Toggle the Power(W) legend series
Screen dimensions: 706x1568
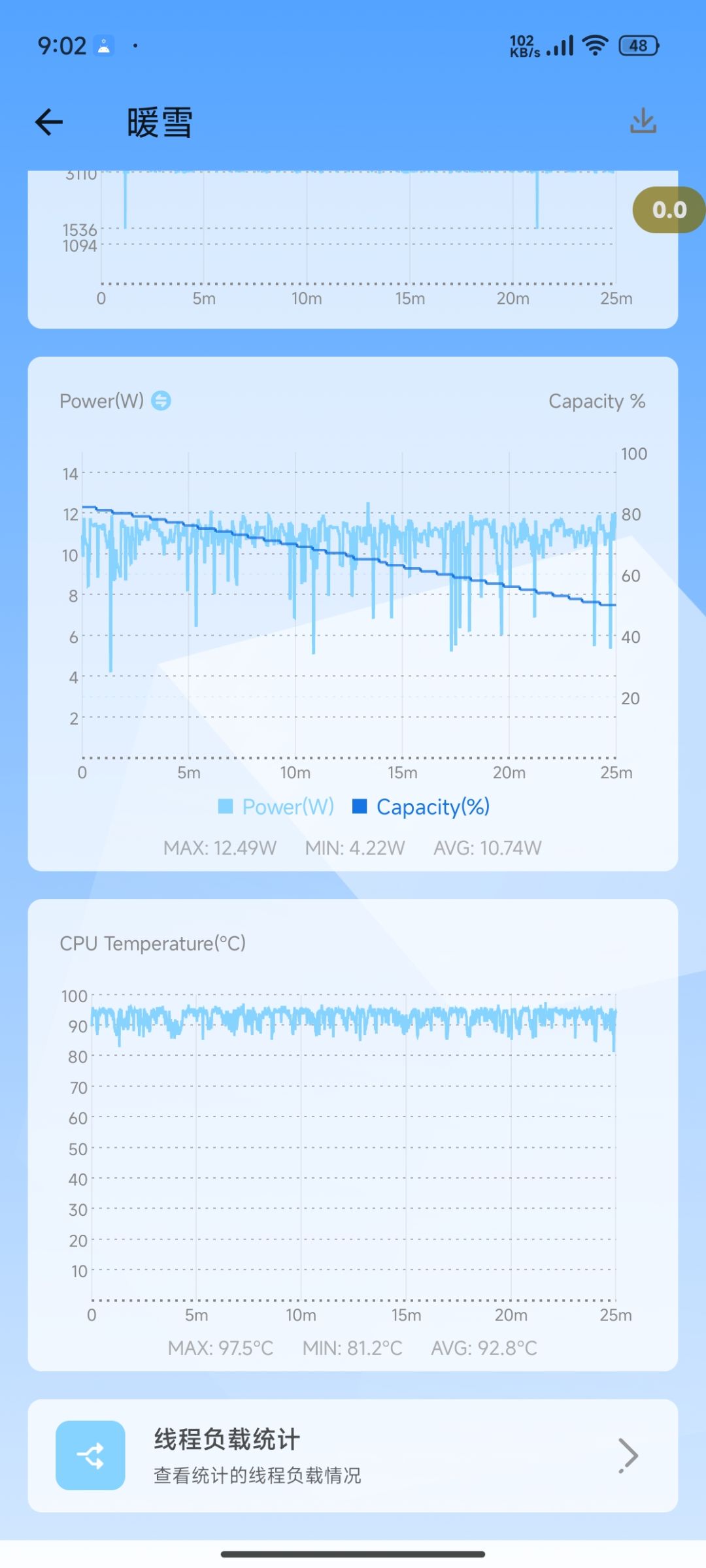(276, 807)
